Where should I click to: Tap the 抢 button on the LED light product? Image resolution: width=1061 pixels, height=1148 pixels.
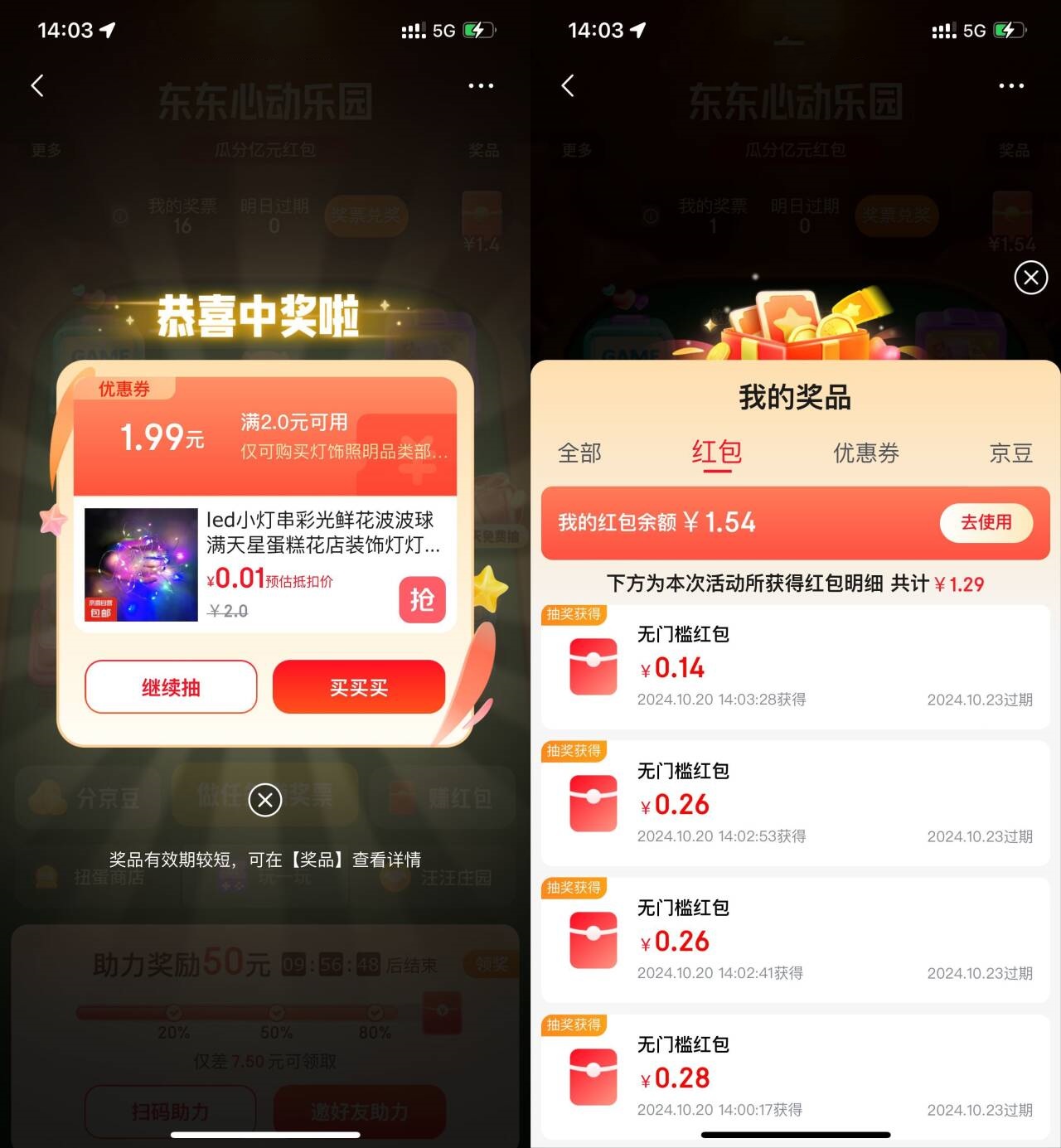[x=422, y=599]
